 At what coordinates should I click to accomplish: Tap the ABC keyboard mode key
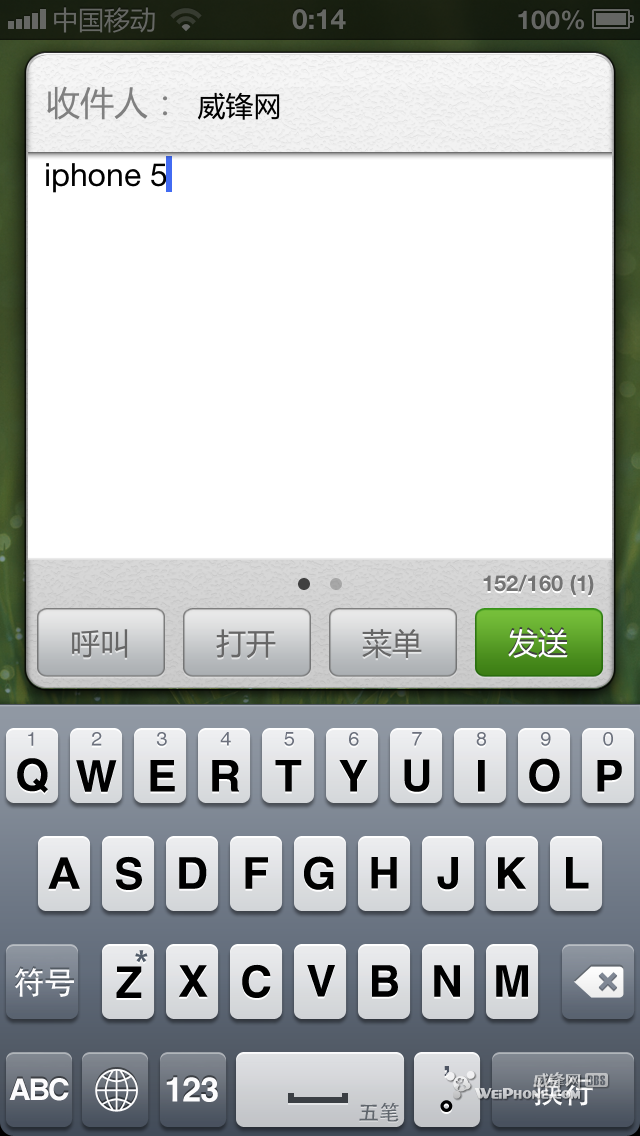click(x=40, y=1089)
